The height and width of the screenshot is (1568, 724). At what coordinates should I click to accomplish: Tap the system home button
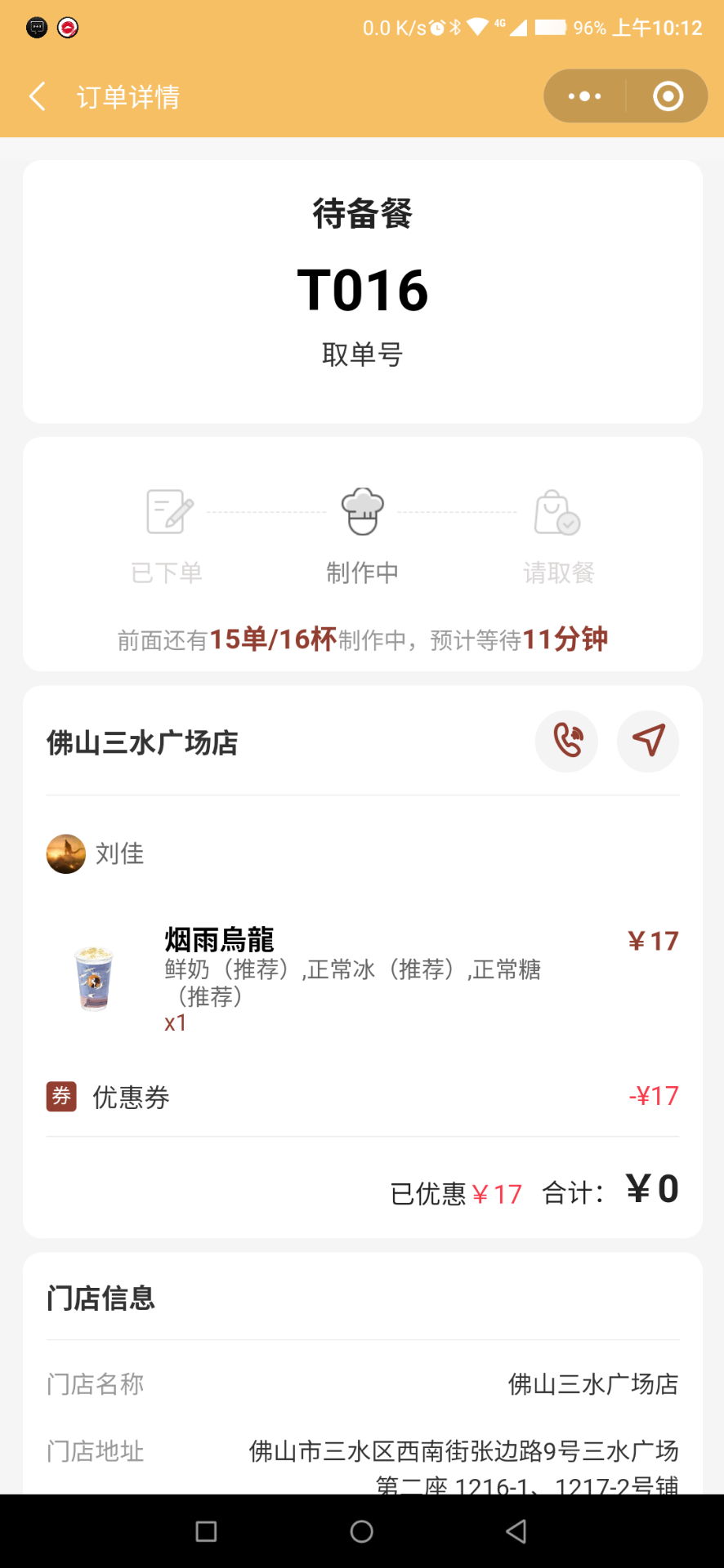(x=362, y=1531)
